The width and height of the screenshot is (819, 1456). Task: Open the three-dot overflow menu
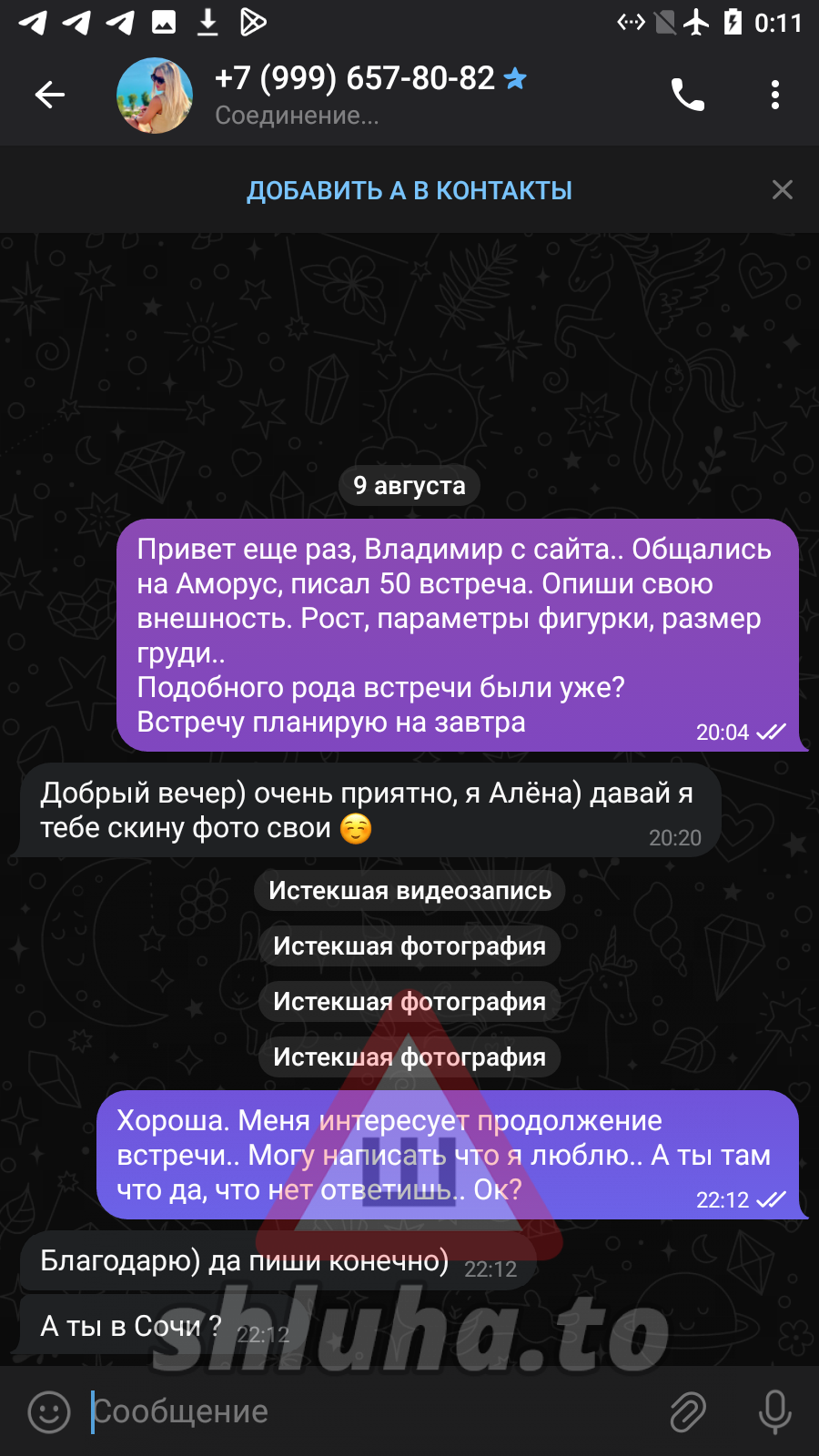pyautogui.click(x=775, y=95)
